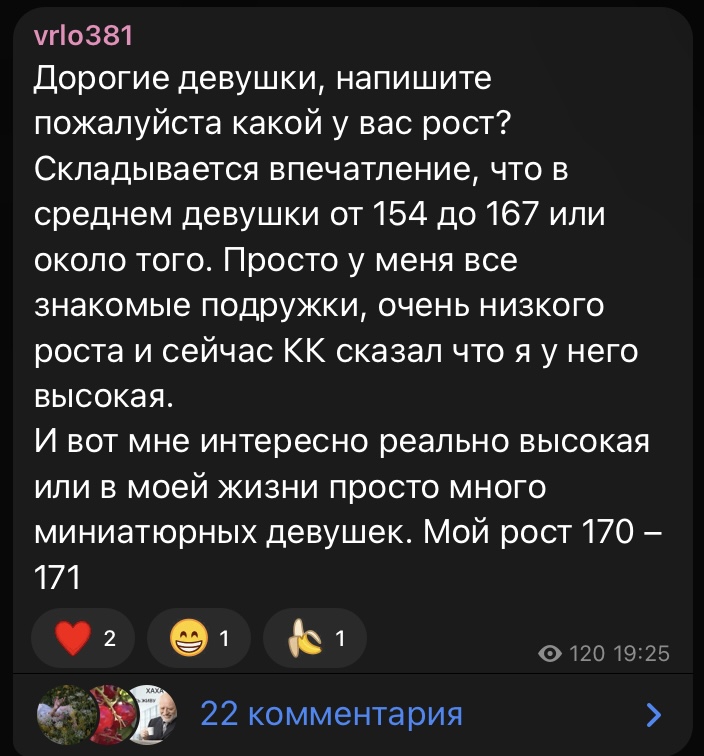The height and width of the screenshot is (756, 704).
Task: Add a heart reaction to the post
Action: tap(83, 639)
